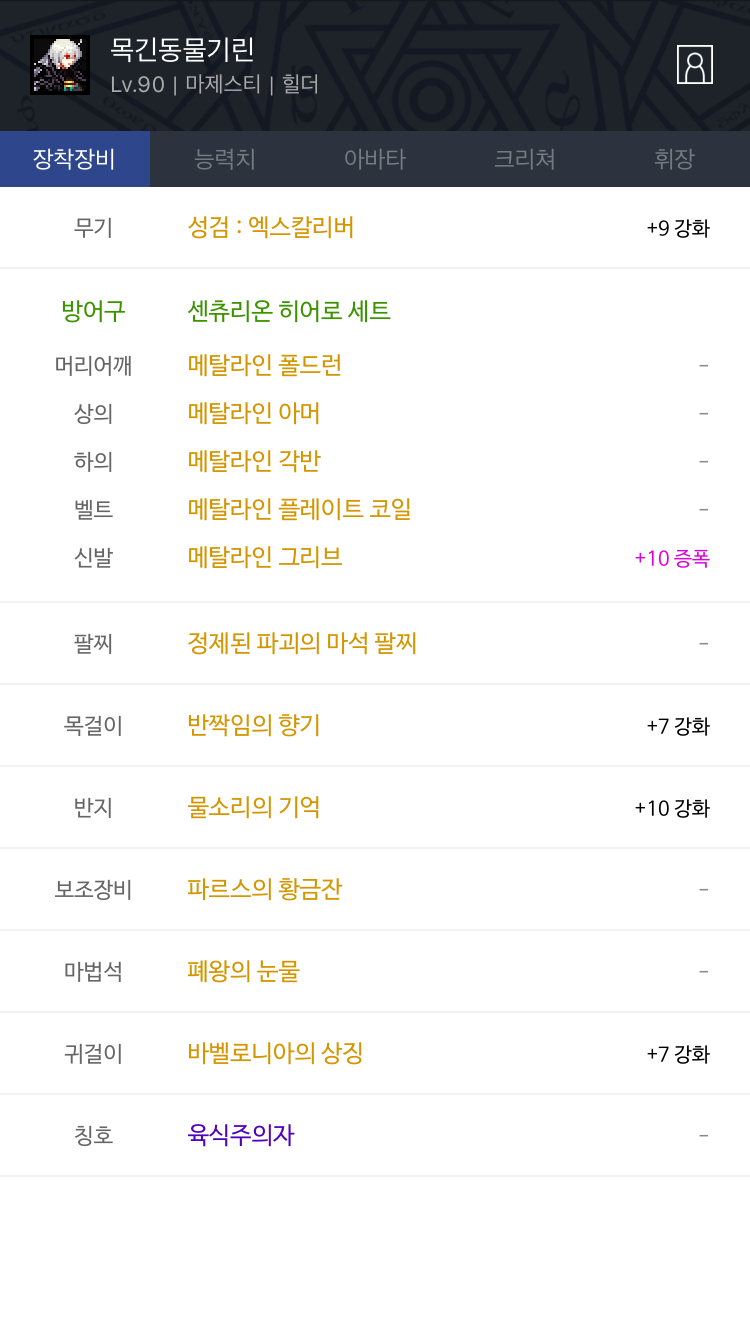Open 메탈라인 폴드런 item
This screenshot has height=1334, width=750.
click(x=265, y=365)
